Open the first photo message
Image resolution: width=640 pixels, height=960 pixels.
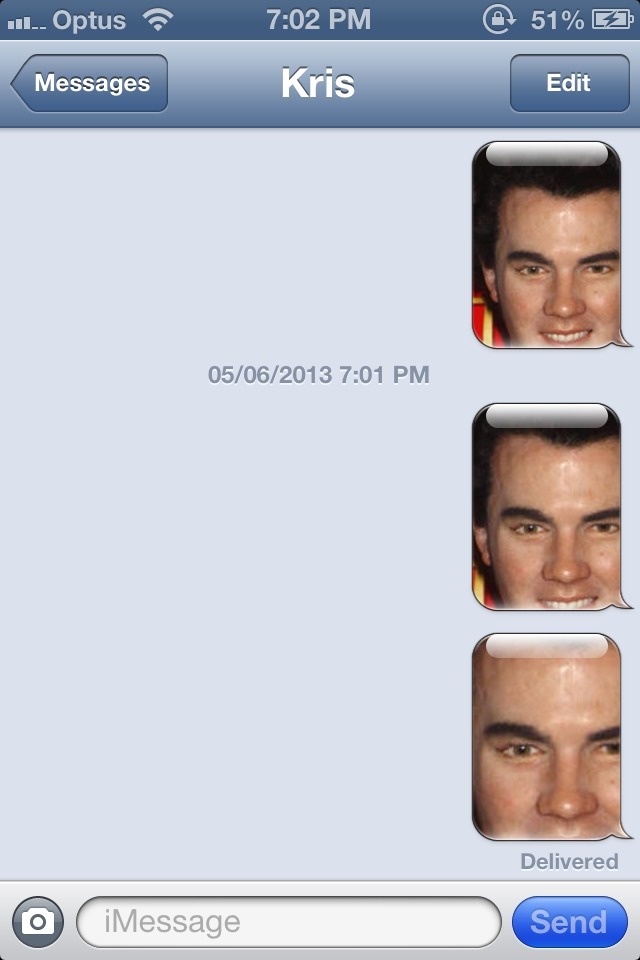tap(546, 245)
